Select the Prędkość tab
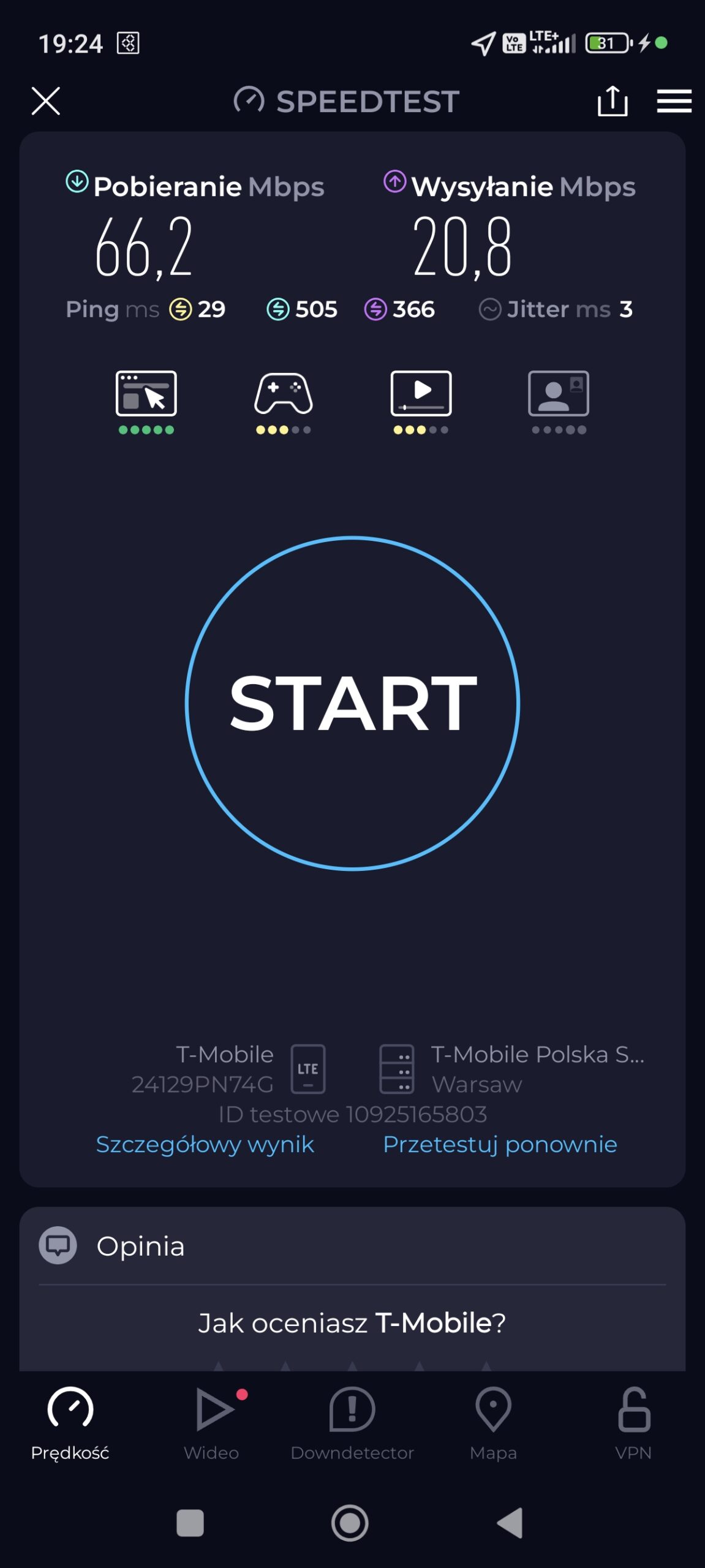 tap(70, 1424)
